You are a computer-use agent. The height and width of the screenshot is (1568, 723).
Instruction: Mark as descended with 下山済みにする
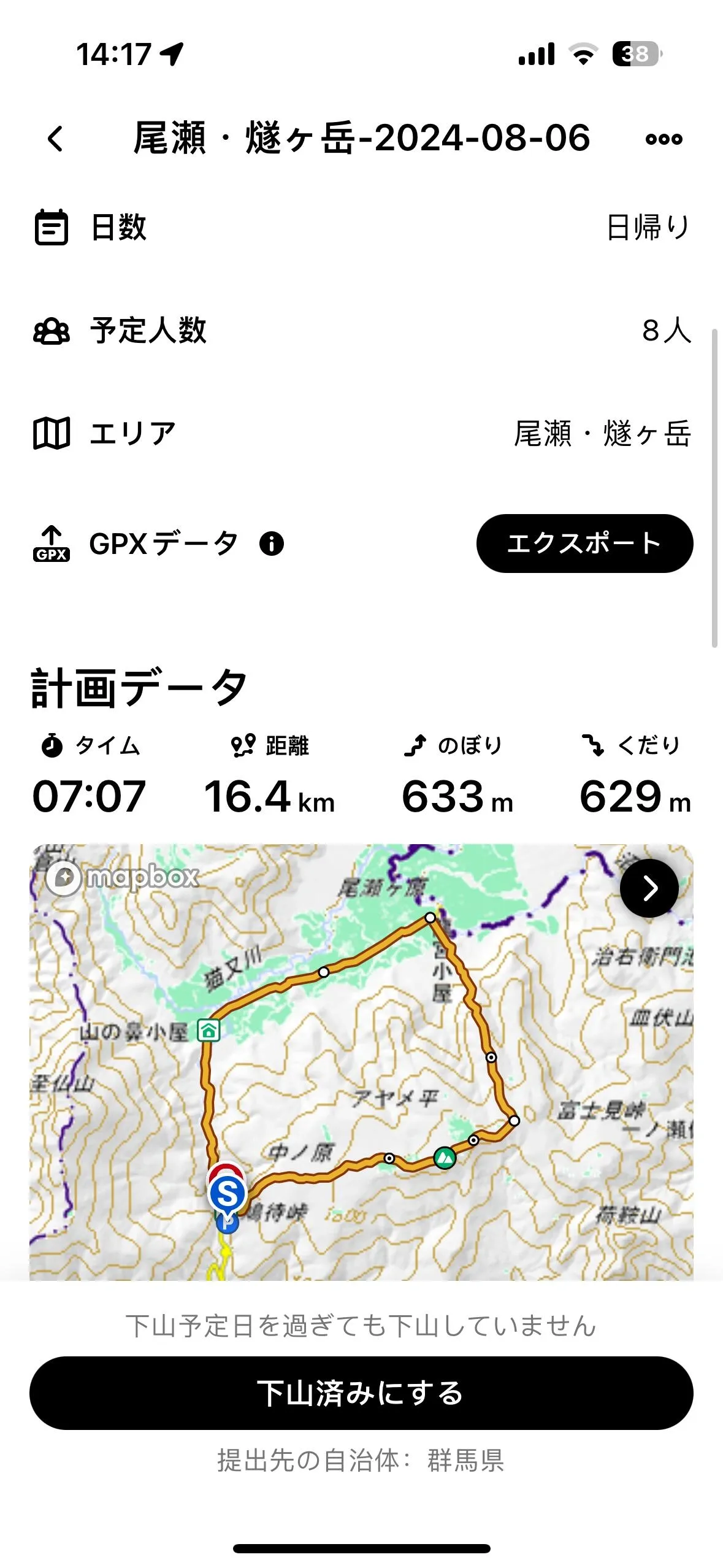tap(361, 1393)
